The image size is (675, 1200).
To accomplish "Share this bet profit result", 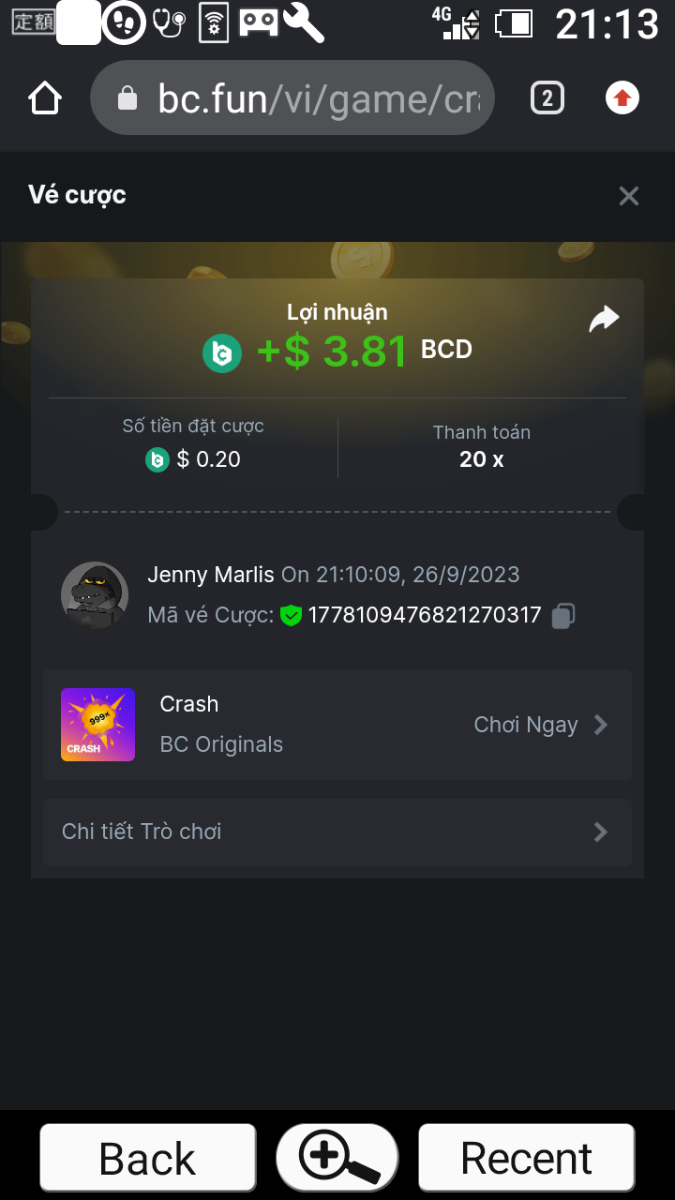I will pyautogui.click(x=604, y=320).
